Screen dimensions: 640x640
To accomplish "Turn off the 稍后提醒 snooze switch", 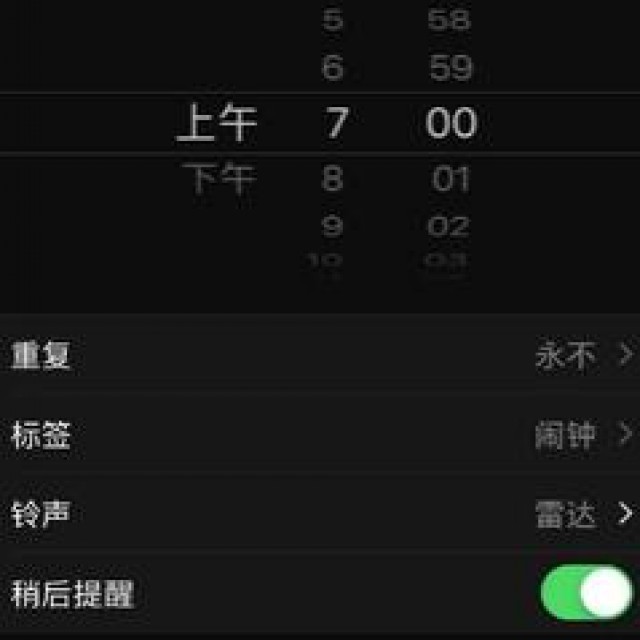I will pos(586,594).
